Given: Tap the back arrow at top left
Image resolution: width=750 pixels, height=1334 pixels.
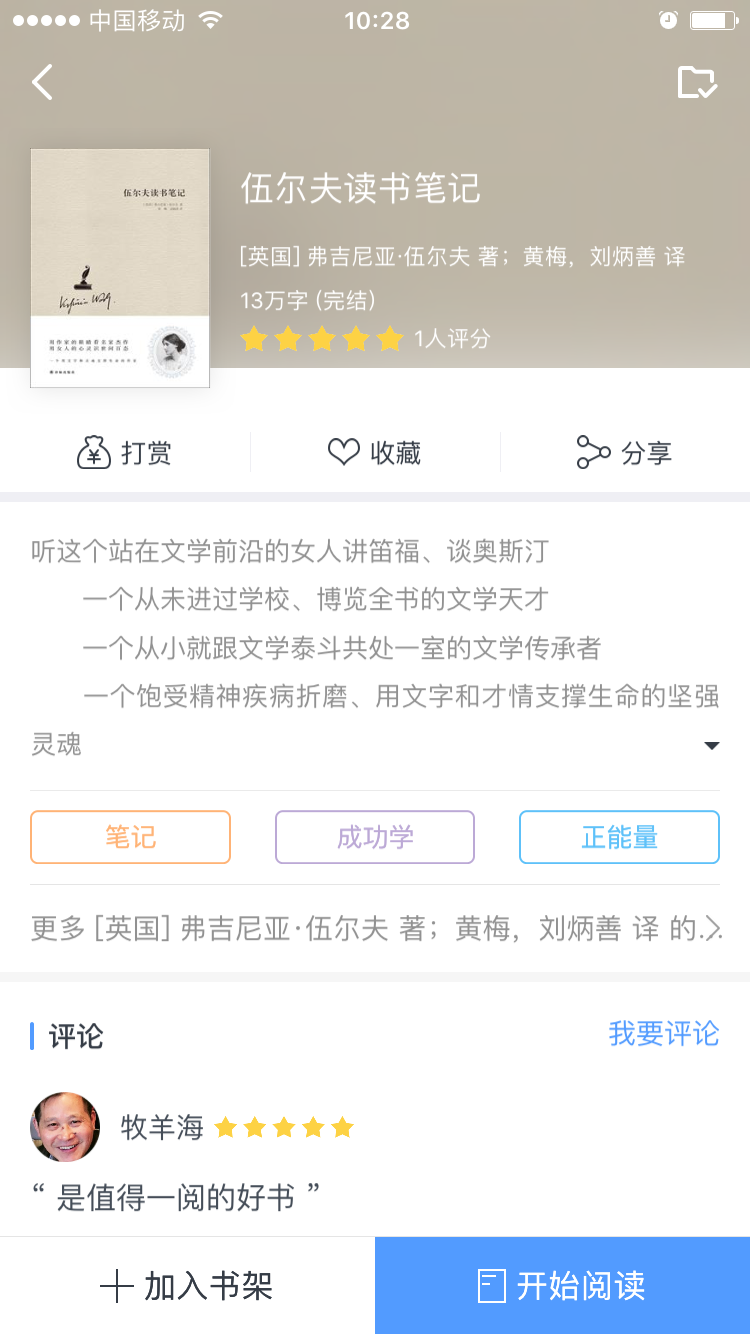Looking at the screenshot, I should (x=42, y=83).
